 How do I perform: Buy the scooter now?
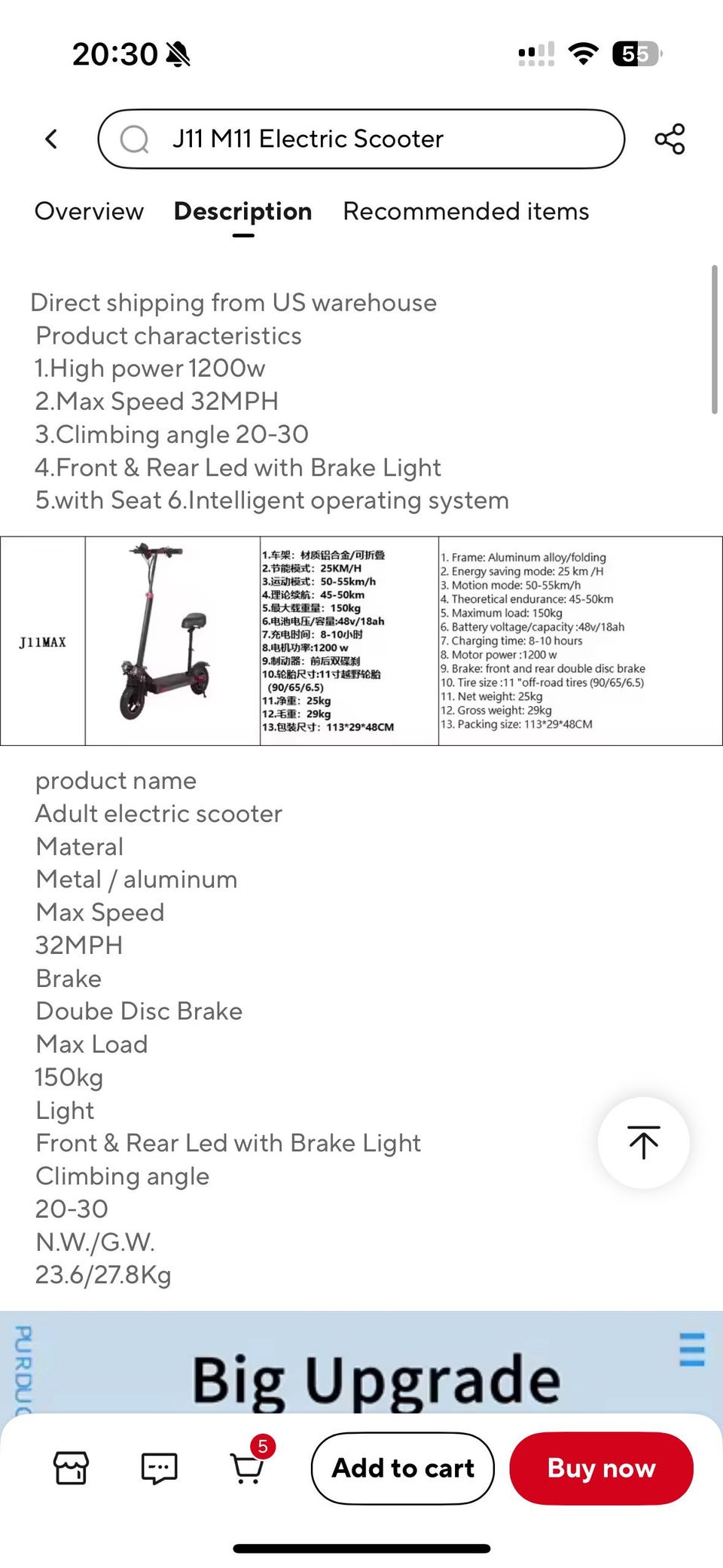(601, 1468)
